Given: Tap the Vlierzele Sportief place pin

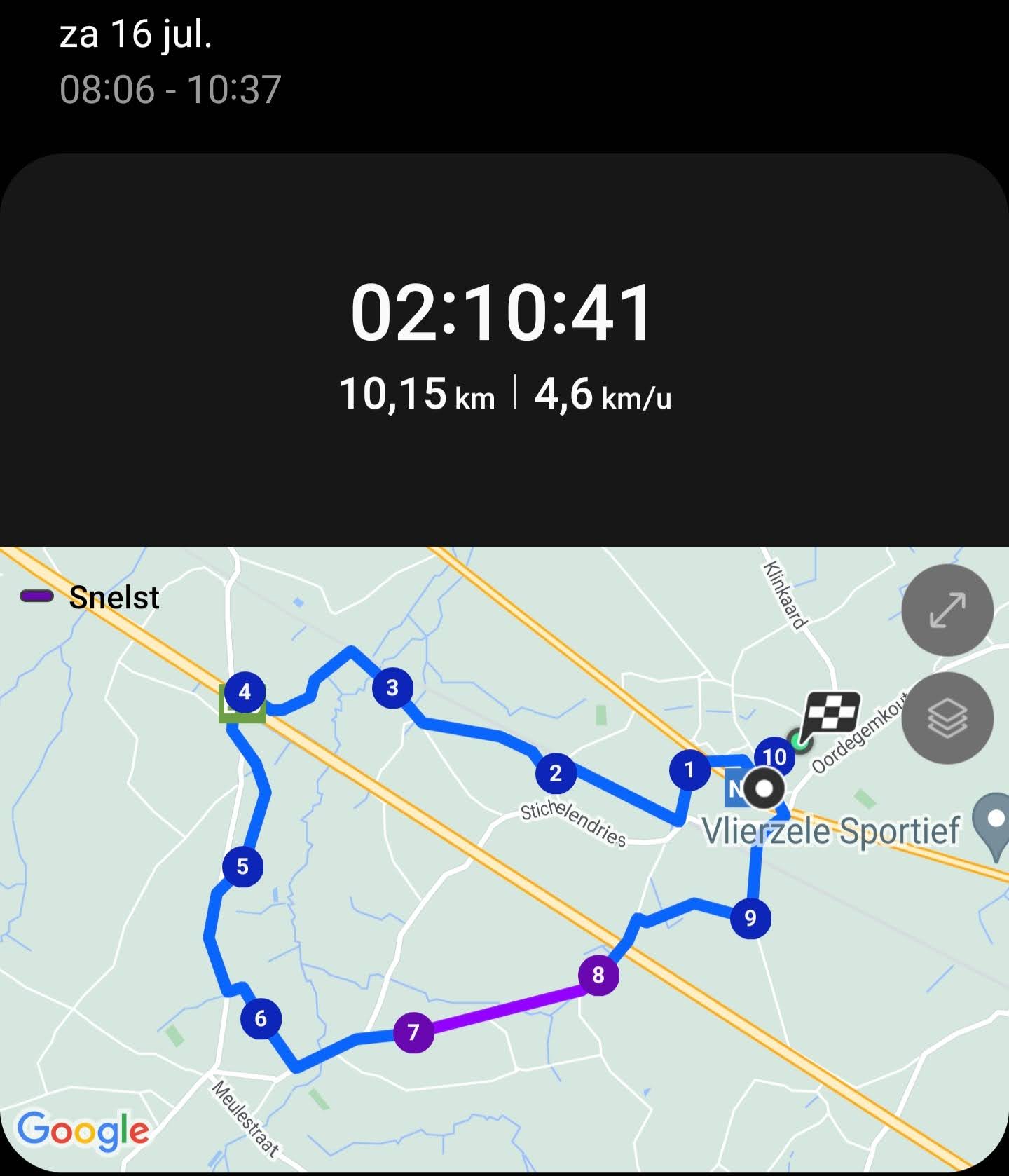Looking at the screenshot, I should [x=995, y=821].
